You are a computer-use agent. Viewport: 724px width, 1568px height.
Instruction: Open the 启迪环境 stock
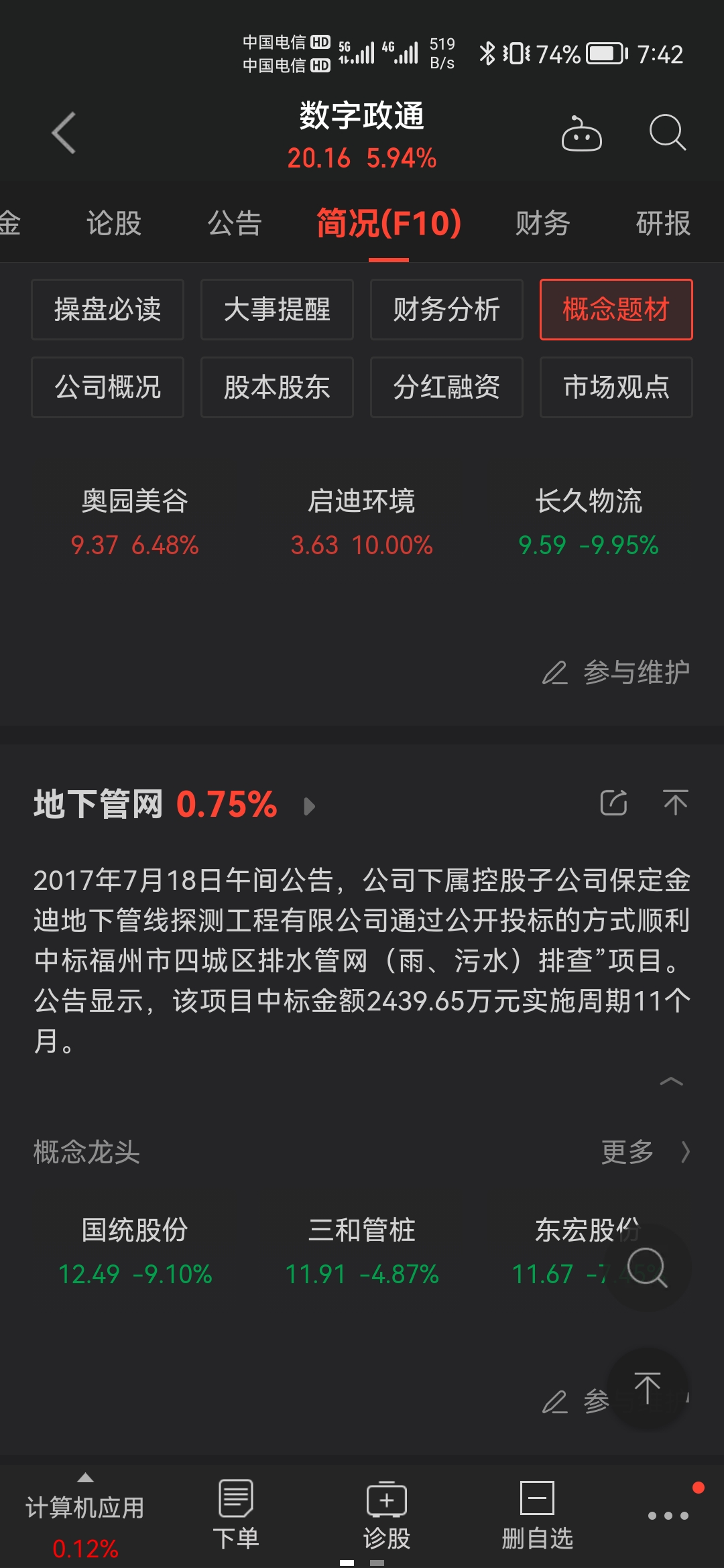[x=362, y=523]
